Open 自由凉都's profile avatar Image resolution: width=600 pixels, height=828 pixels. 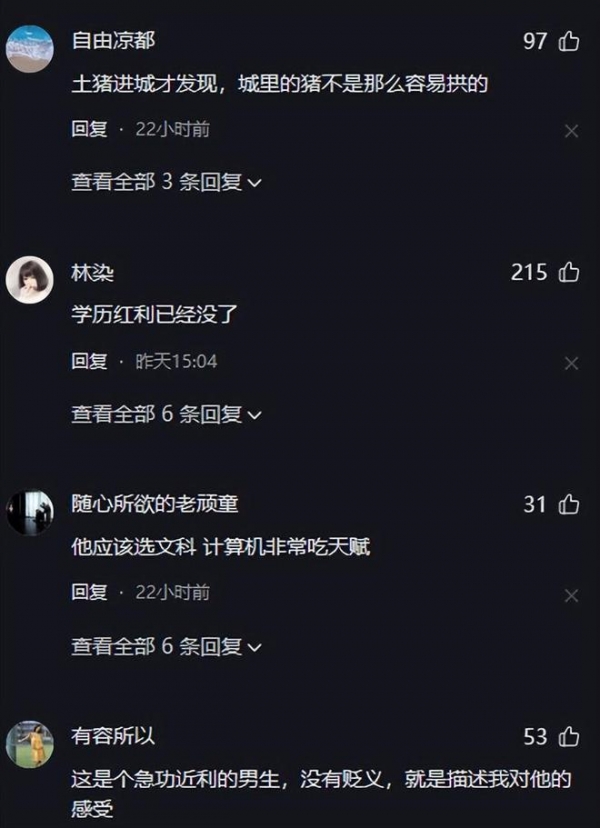[29, 49]
